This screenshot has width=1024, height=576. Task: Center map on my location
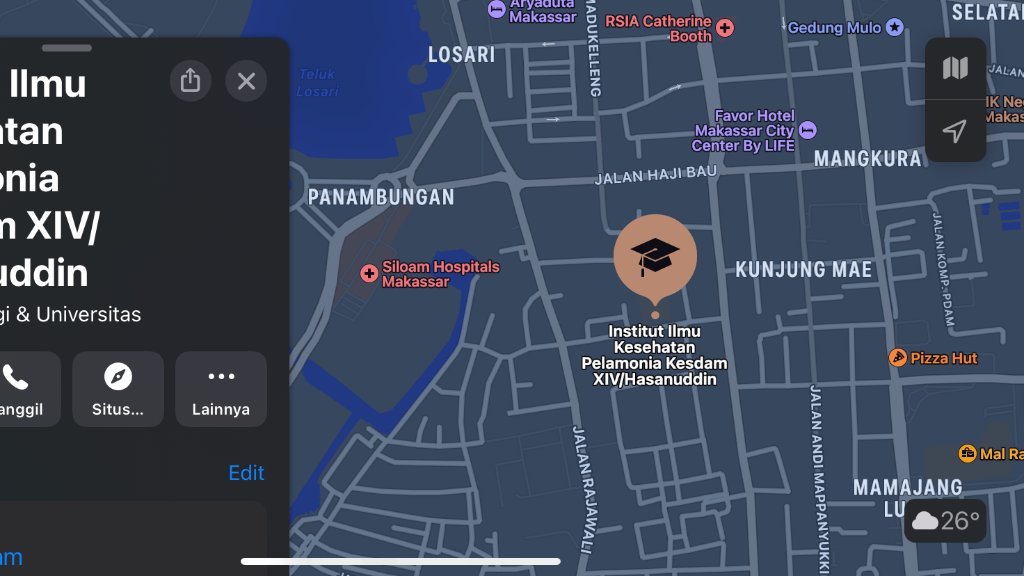click(955, 131)
